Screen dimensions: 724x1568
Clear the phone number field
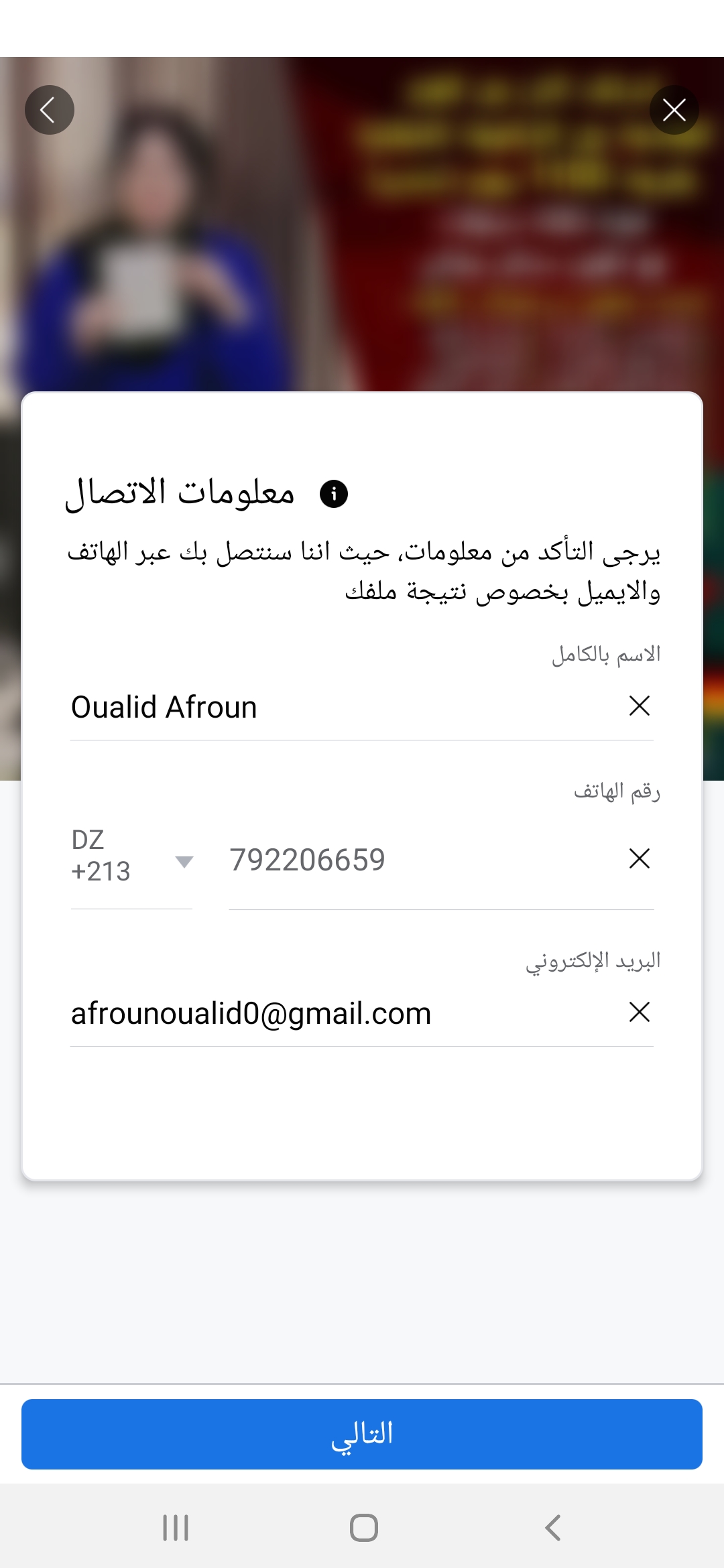tap(640, 858)
